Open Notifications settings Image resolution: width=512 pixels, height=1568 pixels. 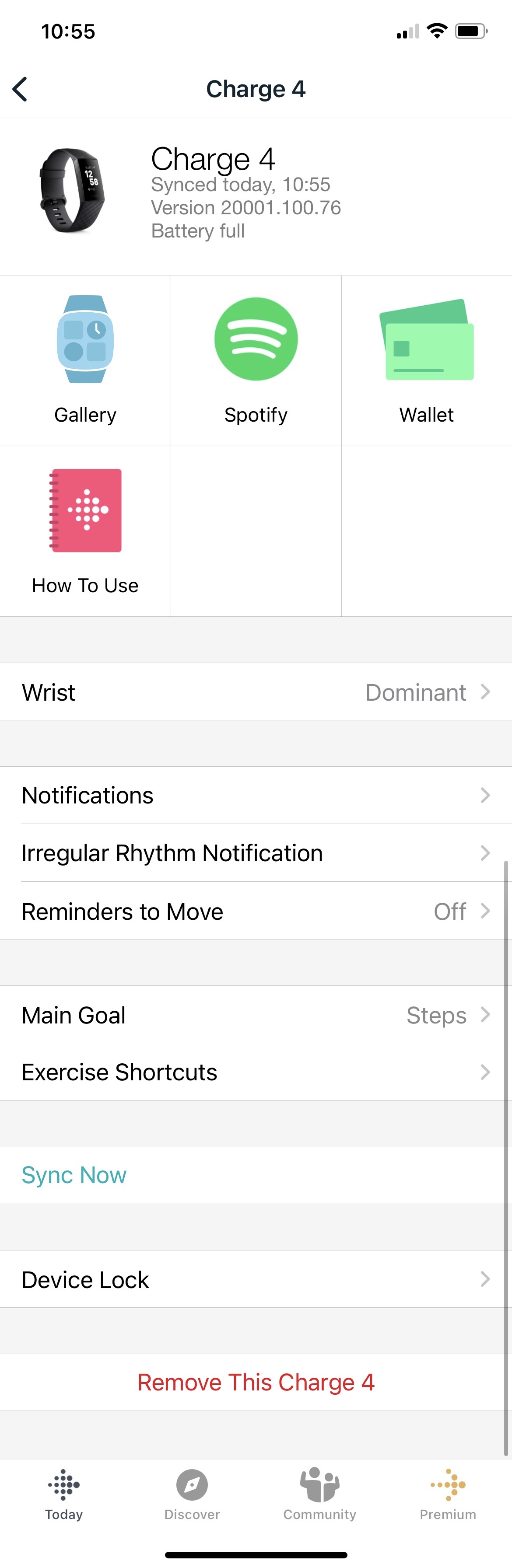tap(256, 796)
